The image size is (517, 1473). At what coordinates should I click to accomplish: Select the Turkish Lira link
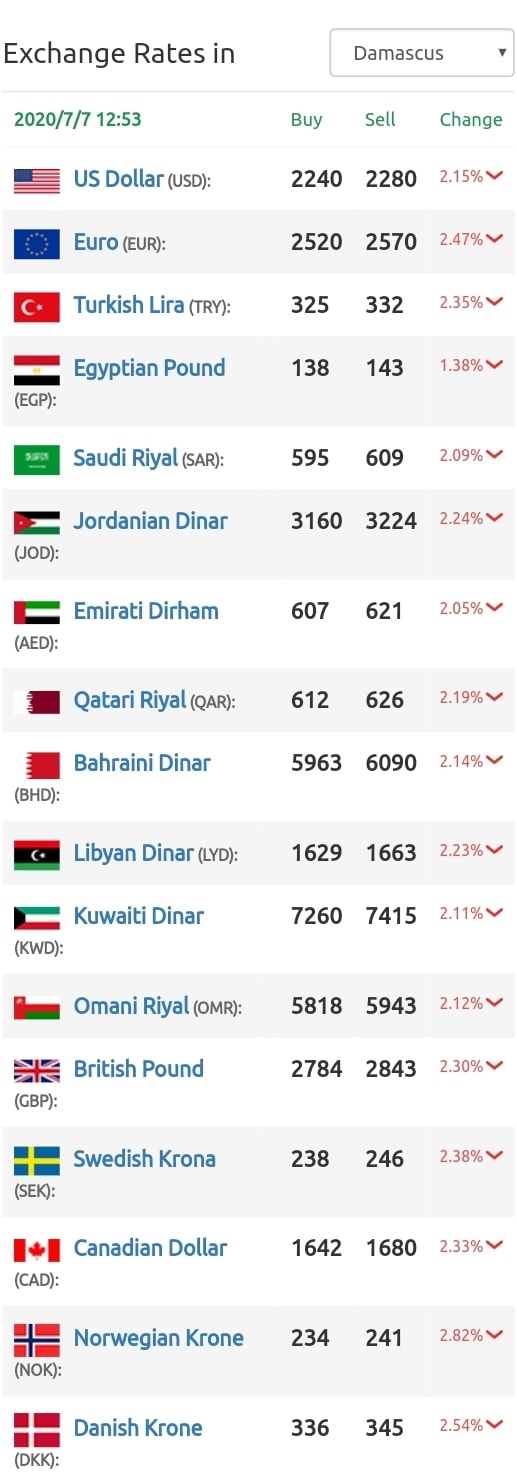click(129, 305)
